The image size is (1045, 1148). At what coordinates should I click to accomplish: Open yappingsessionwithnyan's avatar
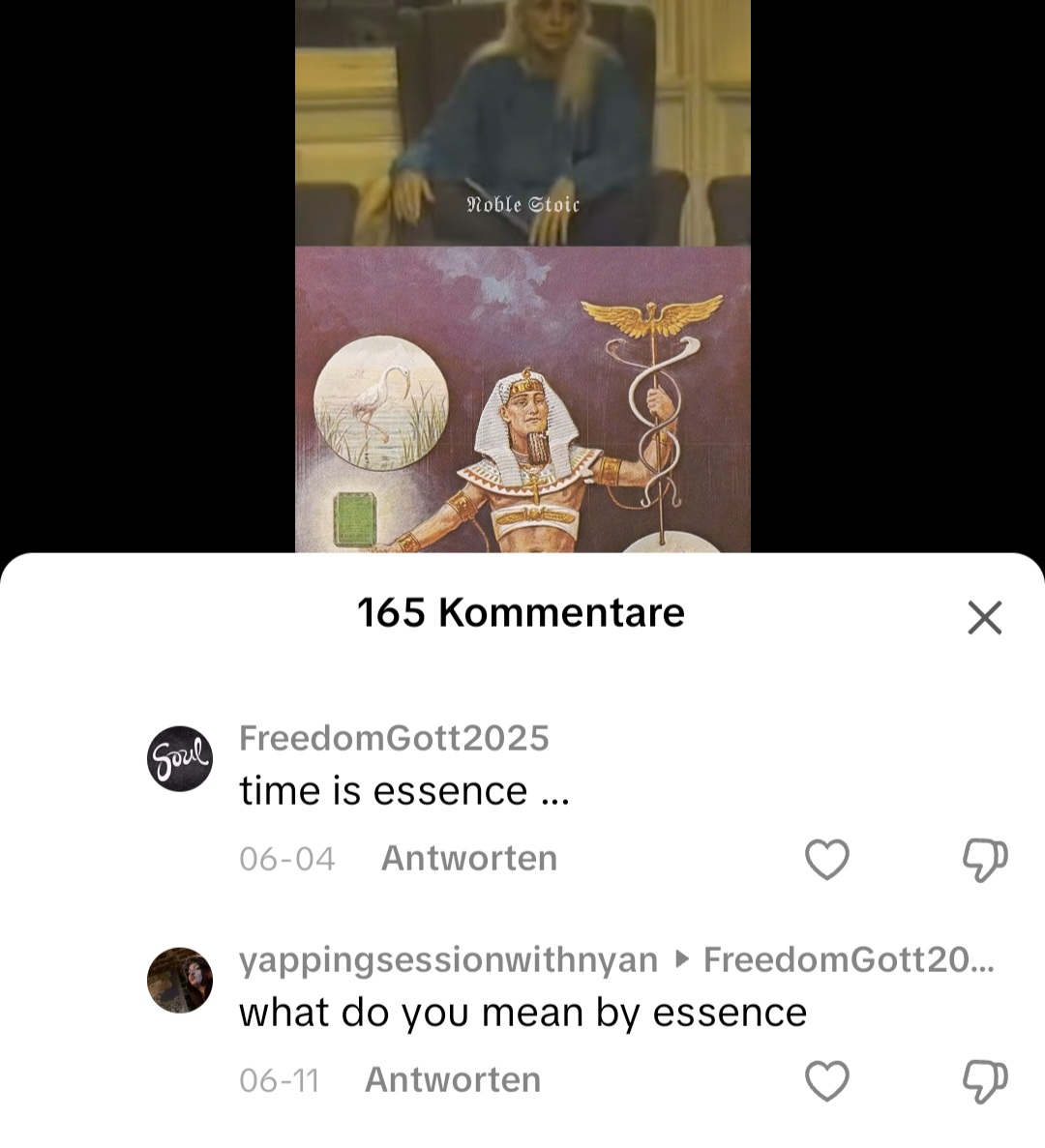(x=180, y=980)
